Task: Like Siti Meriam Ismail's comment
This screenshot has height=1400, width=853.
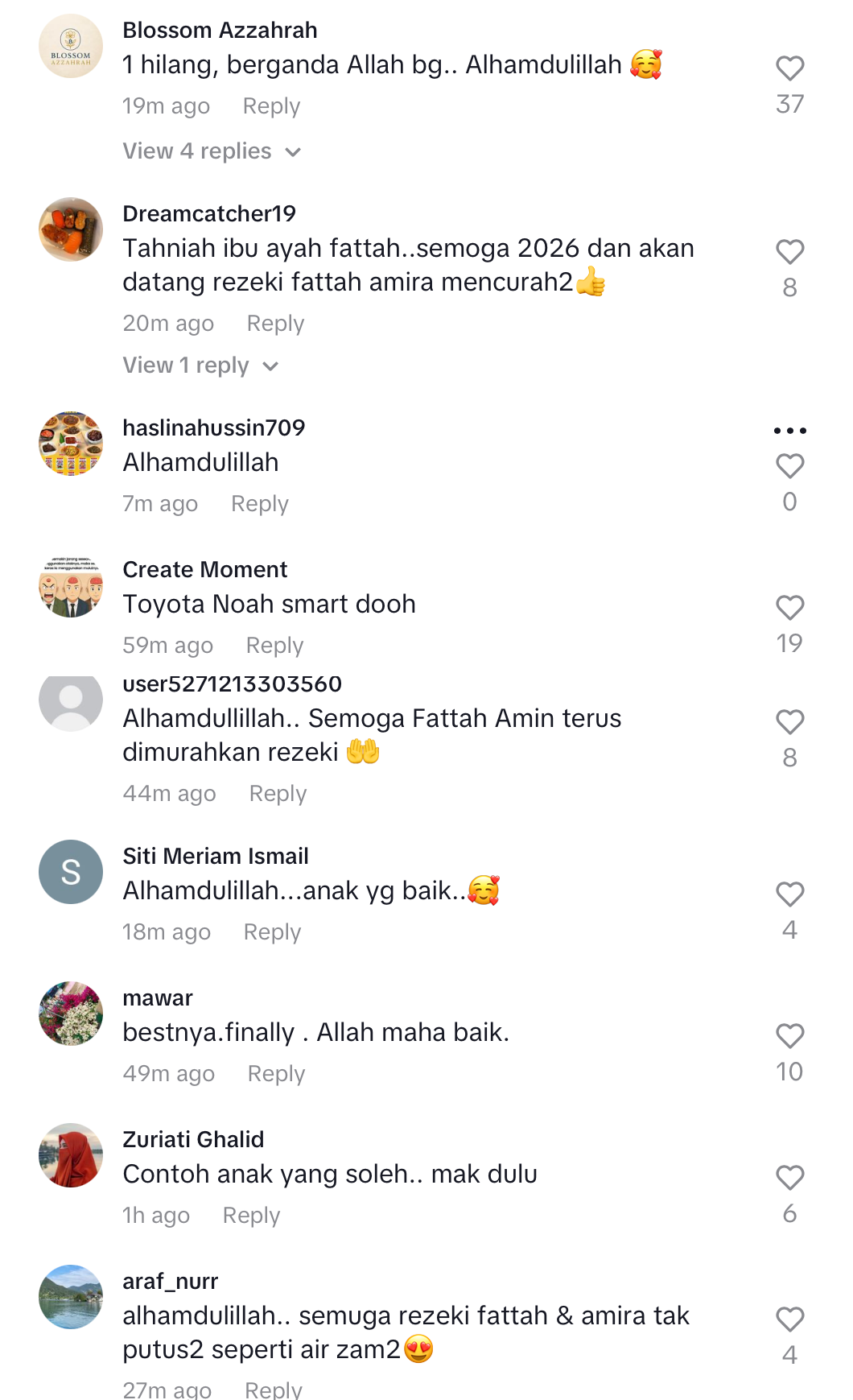Action: (x=789, y=894)
